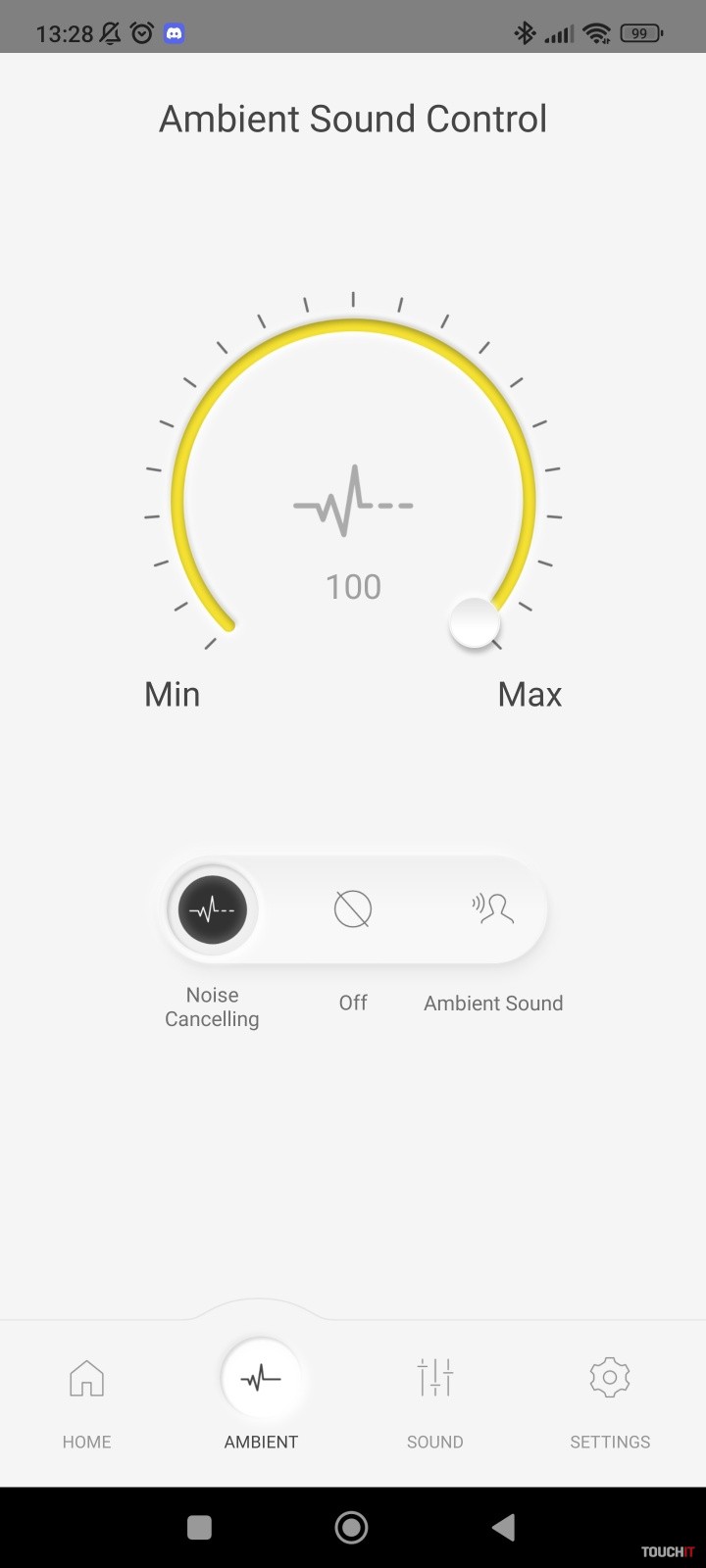Switch to the Sound tab
This screenshot has width=706, height=1568.
(435, 1398)
